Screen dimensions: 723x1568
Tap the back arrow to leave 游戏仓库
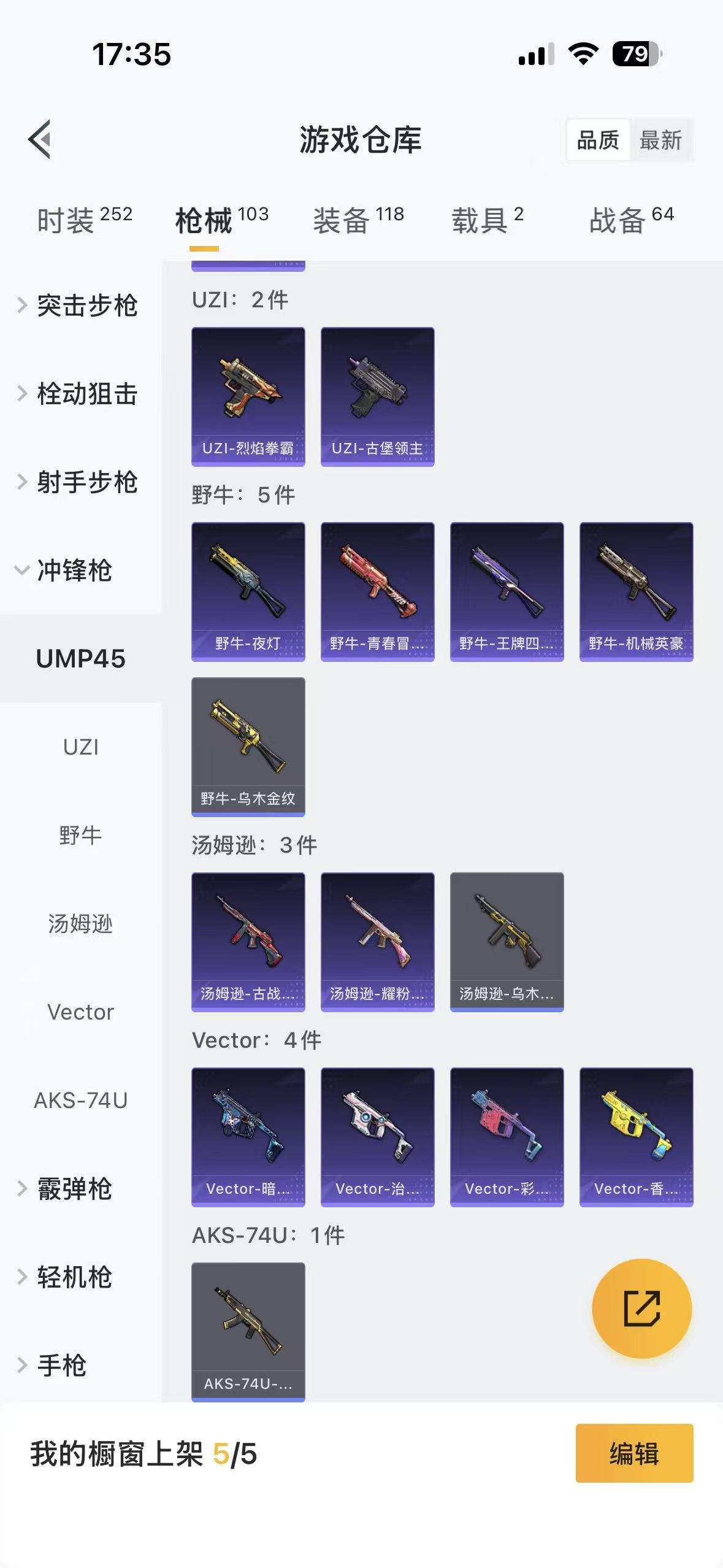pos(39,140)
